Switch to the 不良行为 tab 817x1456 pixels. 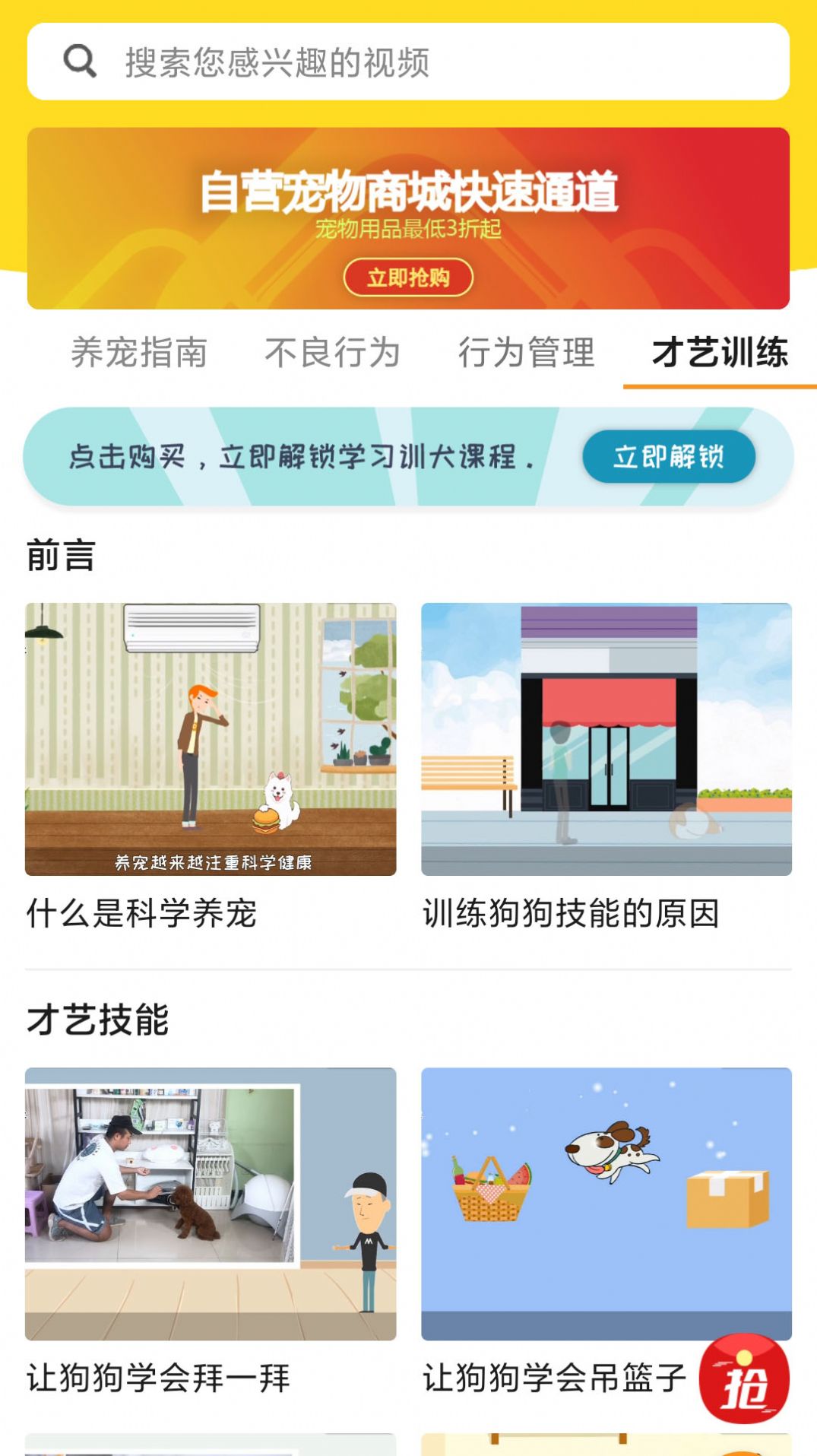[333, 351]
